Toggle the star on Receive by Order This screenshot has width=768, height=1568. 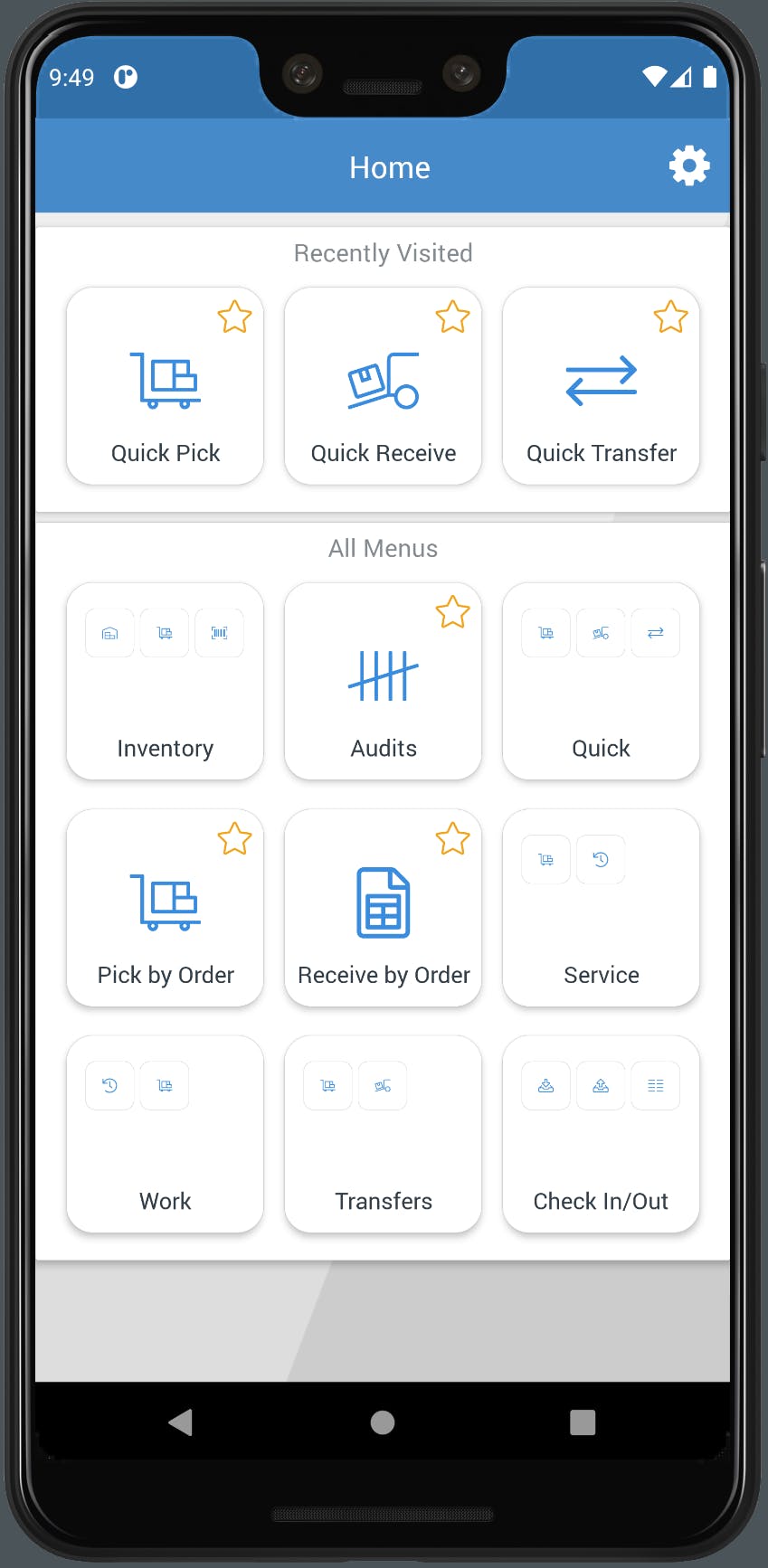click(x=452, y=839)
